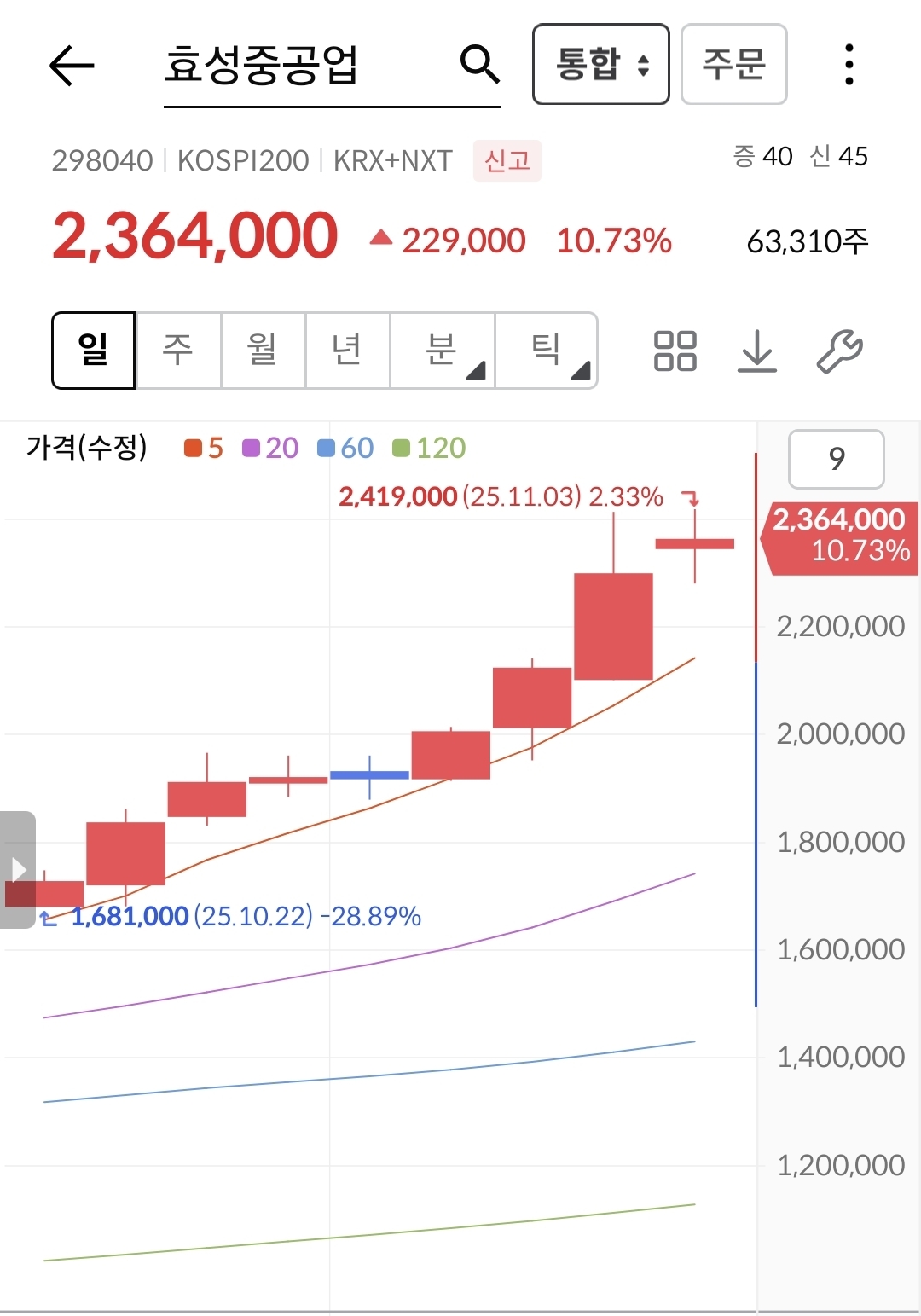
Task: Switch to the 주 weekly chart
Action: tap(178, 351)
